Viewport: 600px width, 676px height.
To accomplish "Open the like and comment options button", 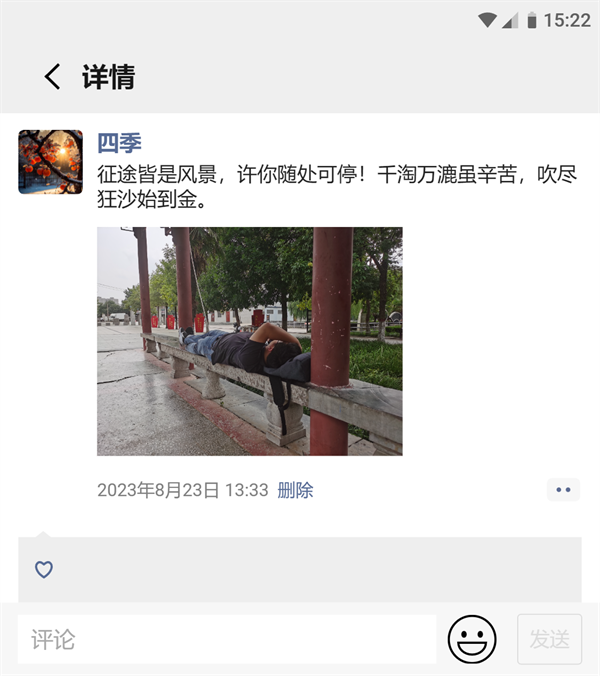I will point(563,490).
